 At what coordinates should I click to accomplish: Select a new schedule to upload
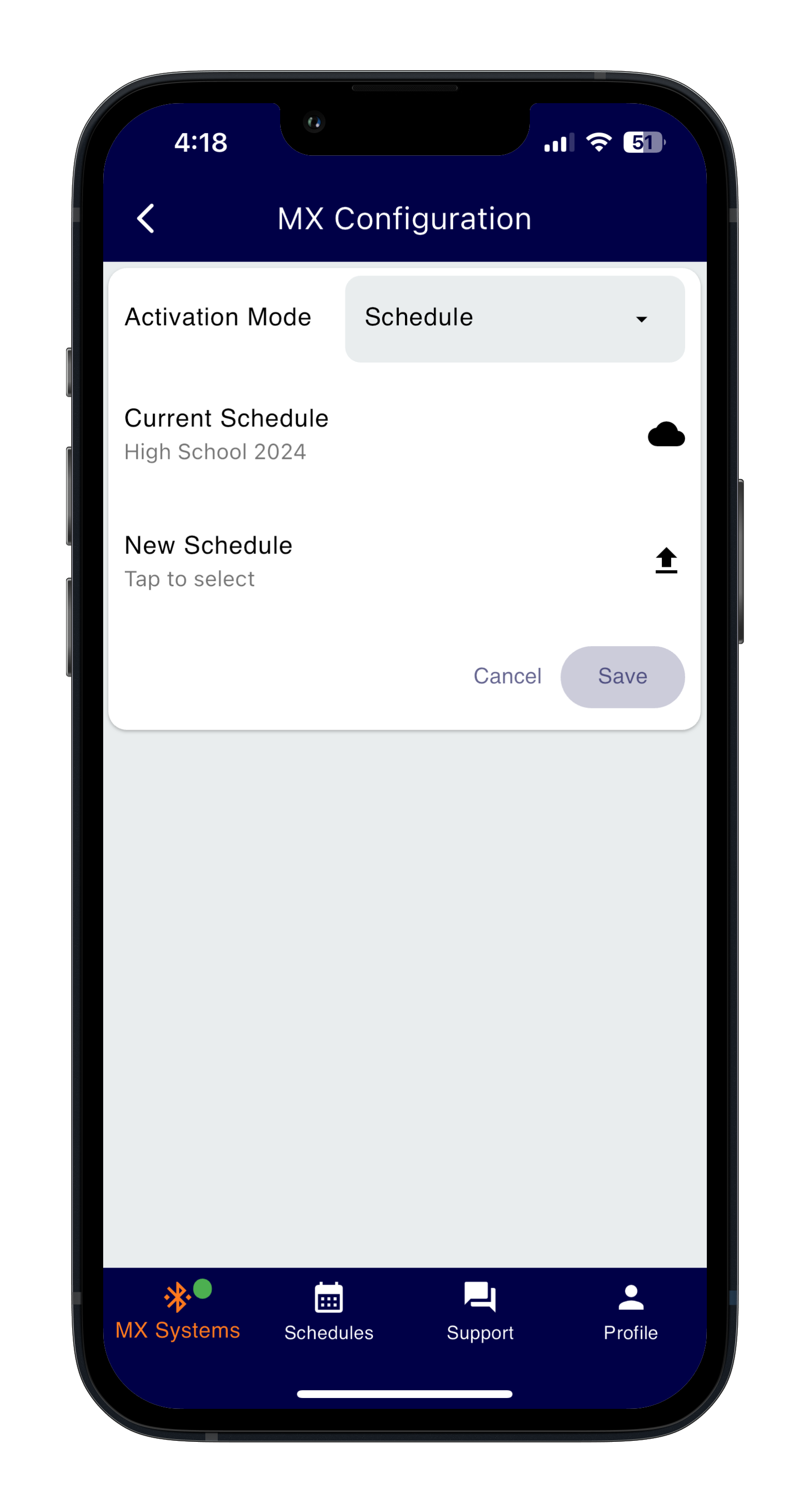404,561
